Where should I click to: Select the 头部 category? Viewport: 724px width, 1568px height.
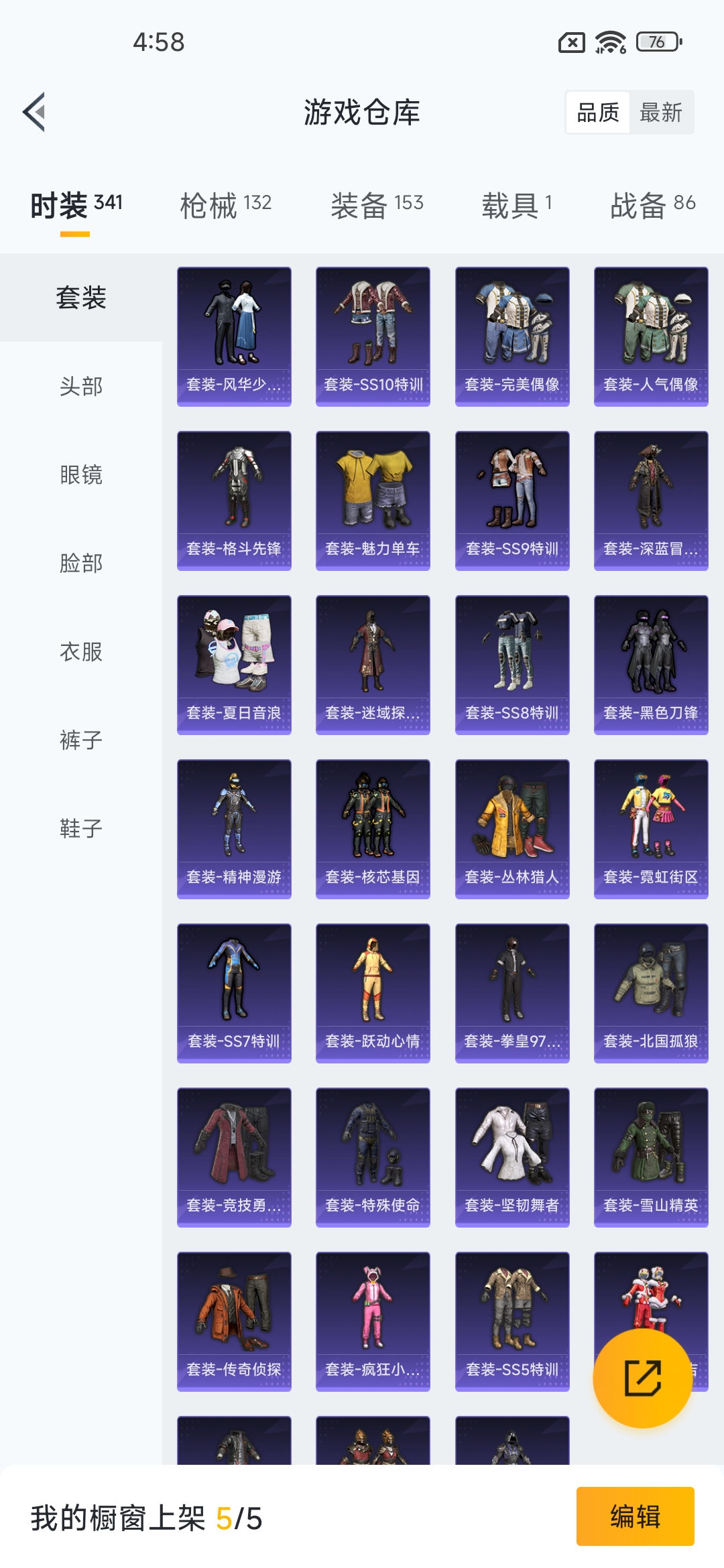81,387
